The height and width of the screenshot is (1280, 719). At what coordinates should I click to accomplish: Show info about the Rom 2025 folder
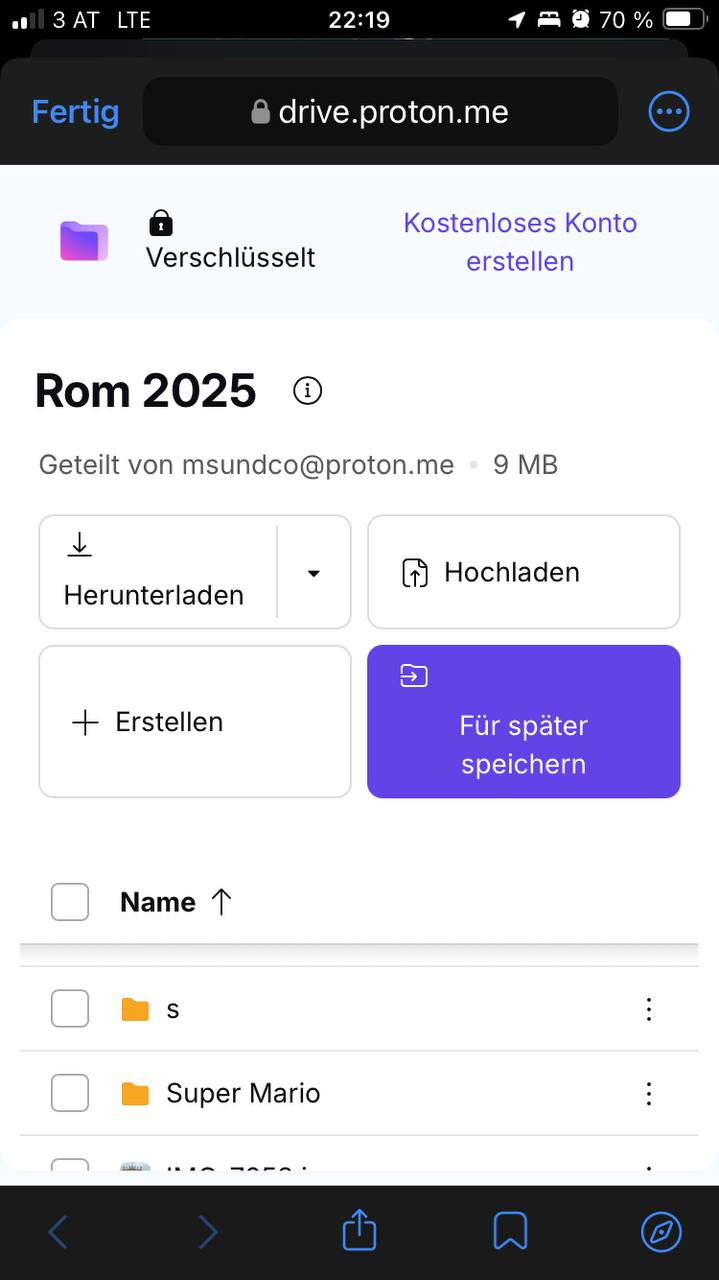point(307,391)
